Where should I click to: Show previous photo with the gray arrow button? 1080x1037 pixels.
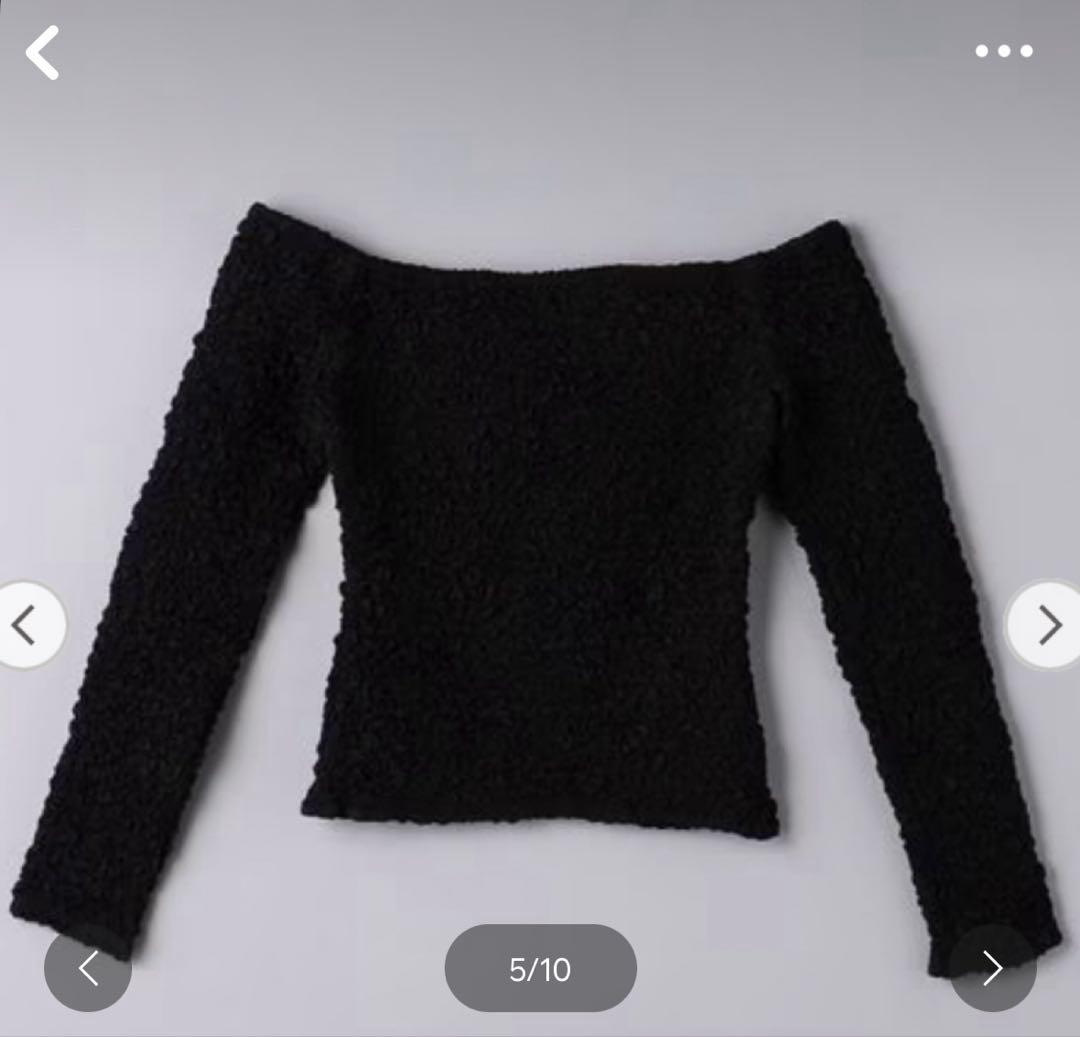(88, 968)
